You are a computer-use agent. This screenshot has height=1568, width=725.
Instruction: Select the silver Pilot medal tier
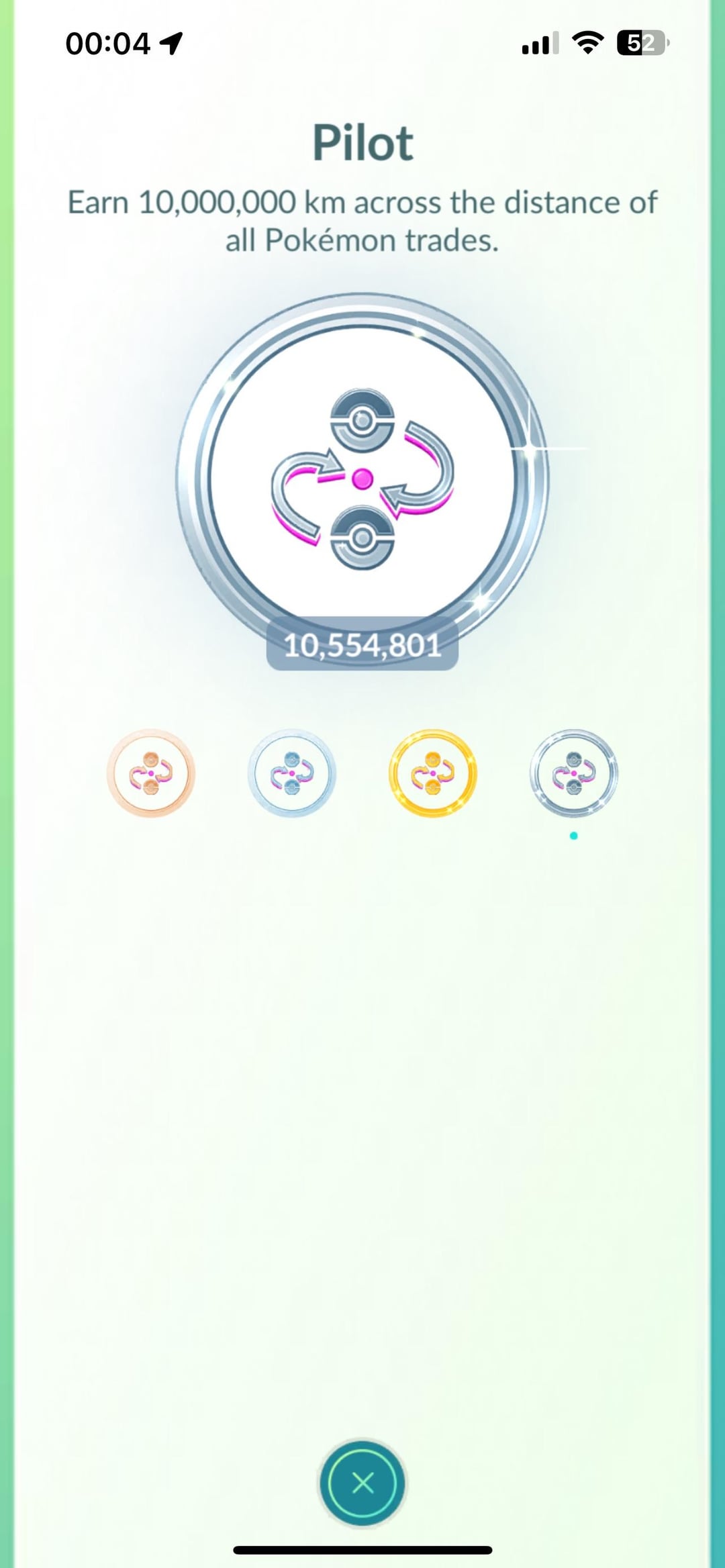tap(292, 773)
